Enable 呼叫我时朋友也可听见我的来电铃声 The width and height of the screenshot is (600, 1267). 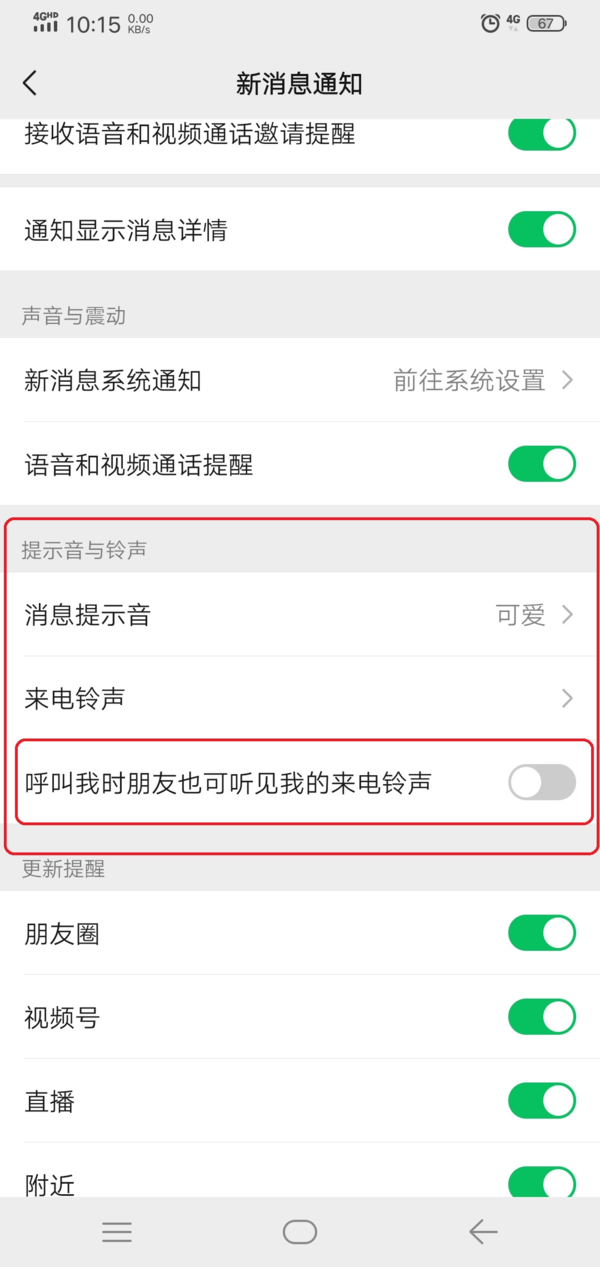pos(541,782)
